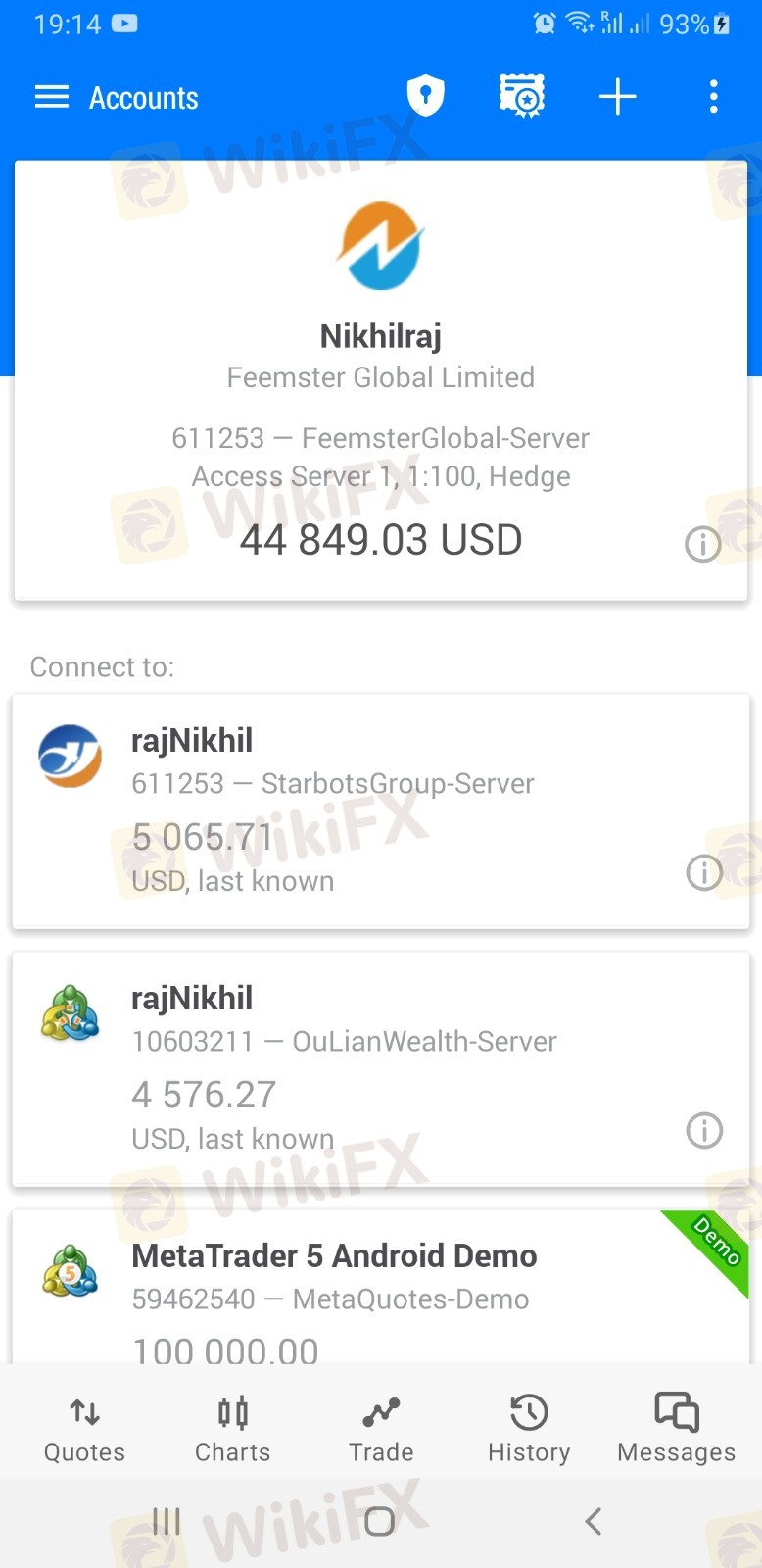
Task: View info for Nikhilraj Feemster account
Action: pyautogui.click(x=702, y=544)
